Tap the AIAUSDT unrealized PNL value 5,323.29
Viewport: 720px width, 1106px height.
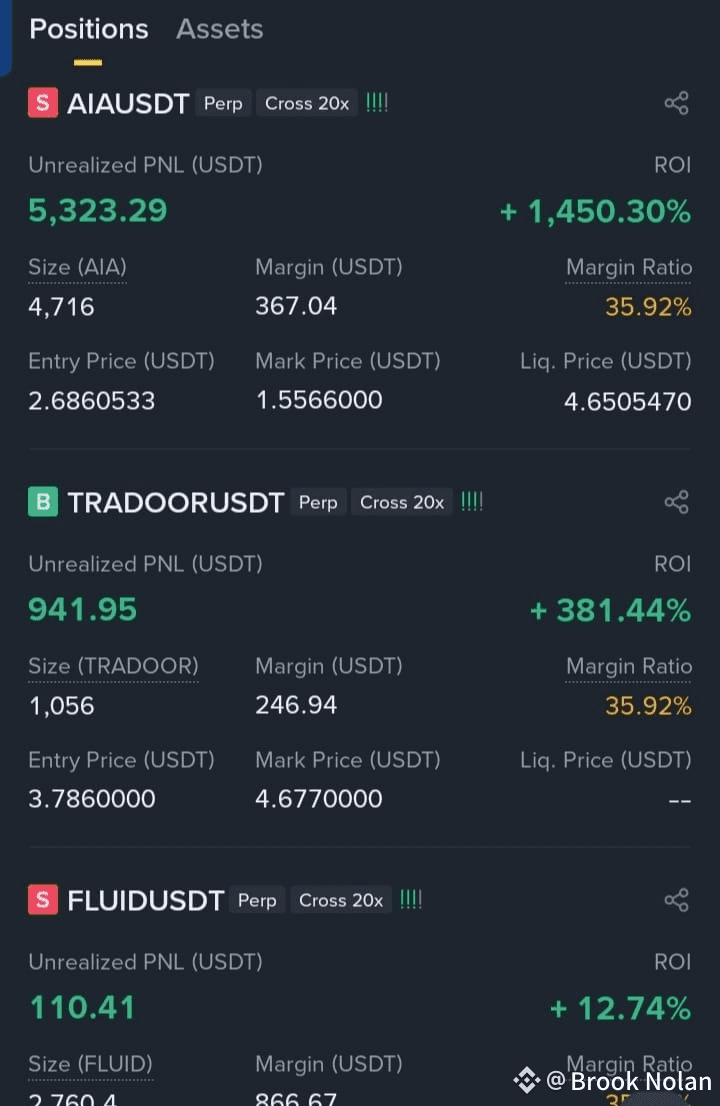coord(97,211)
